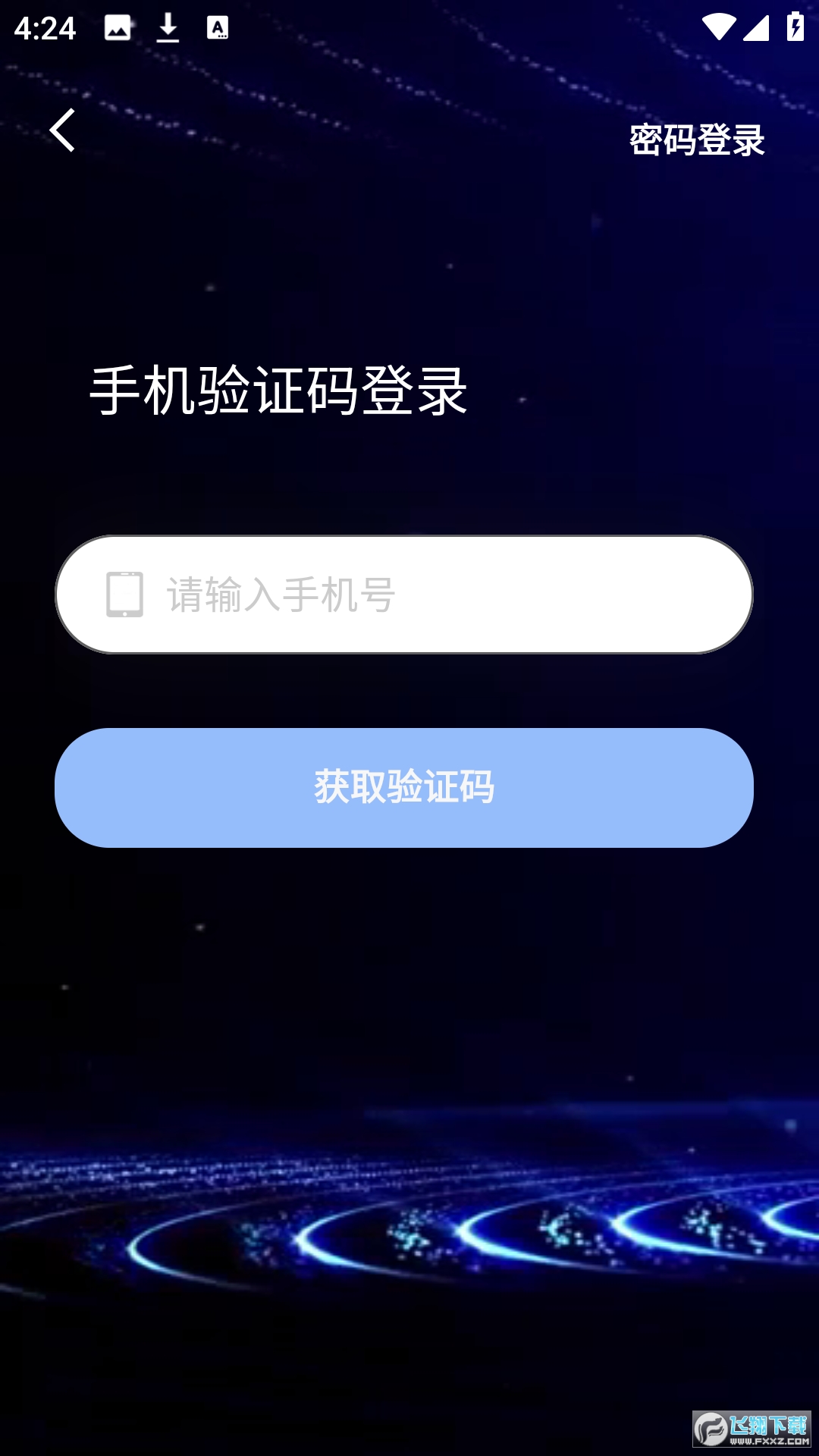The width and height of the screenshot is (819, 1456).
Task: Tap the image notification icon in status bar
Action: (x=118, y=27)
